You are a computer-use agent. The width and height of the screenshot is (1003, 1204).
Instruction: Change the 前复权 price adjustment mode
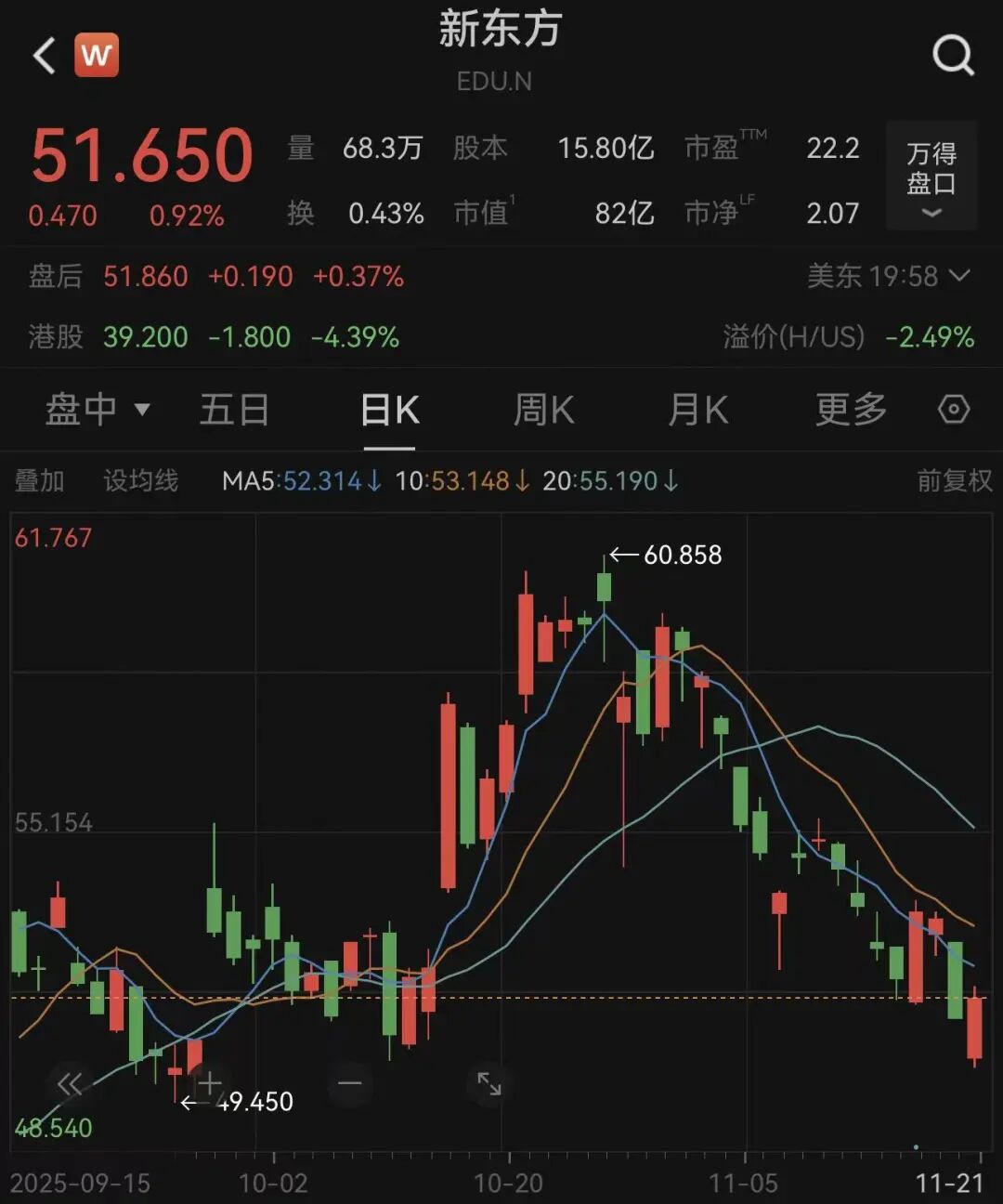pyautogui.click(x=954, y=480)
